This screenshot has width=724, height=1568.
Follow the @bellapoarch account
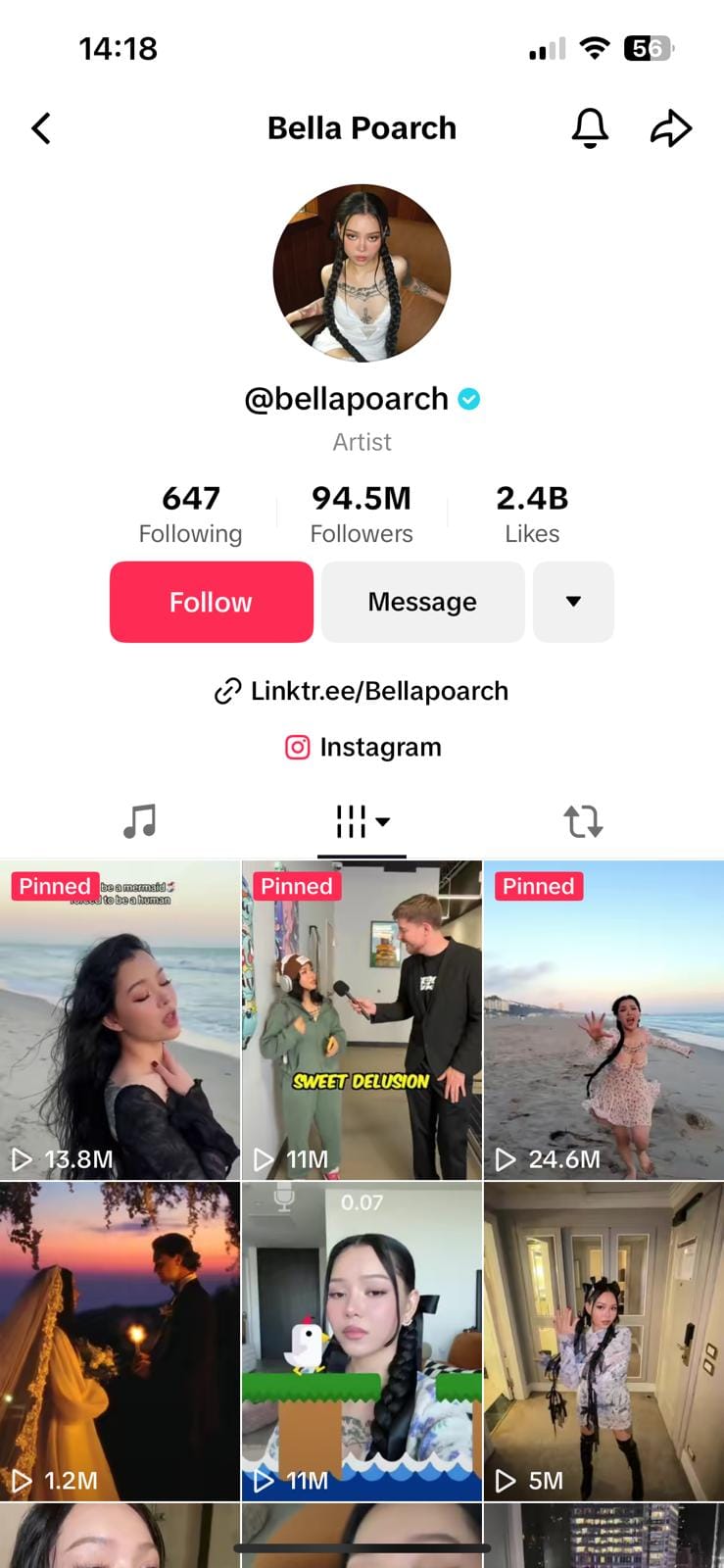tap(211, 602)
